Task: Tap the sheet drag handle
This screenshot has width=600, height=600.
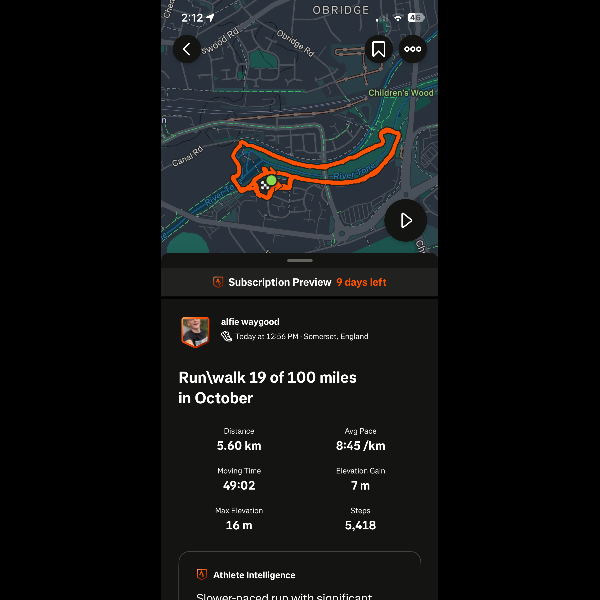Action: tap(300, 260)
